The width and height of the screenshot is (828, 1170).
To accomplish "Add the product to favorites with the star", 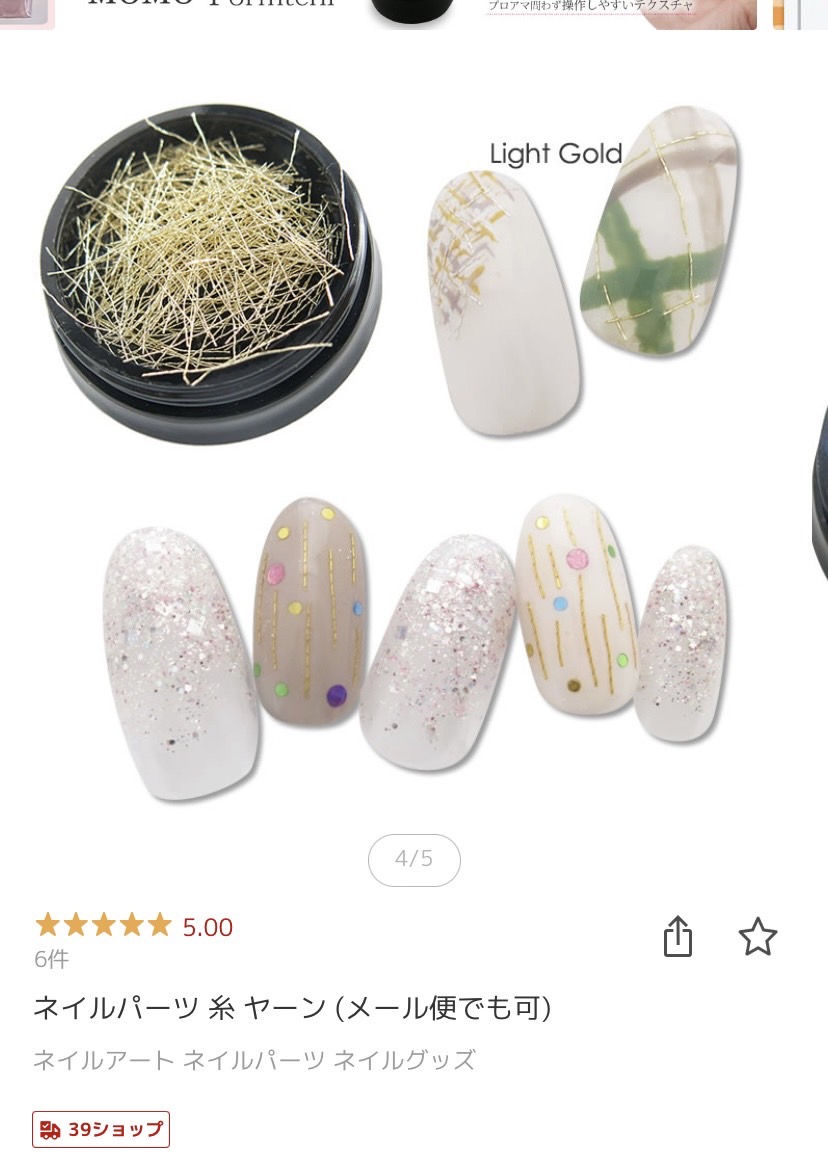I will click(757, 937).
